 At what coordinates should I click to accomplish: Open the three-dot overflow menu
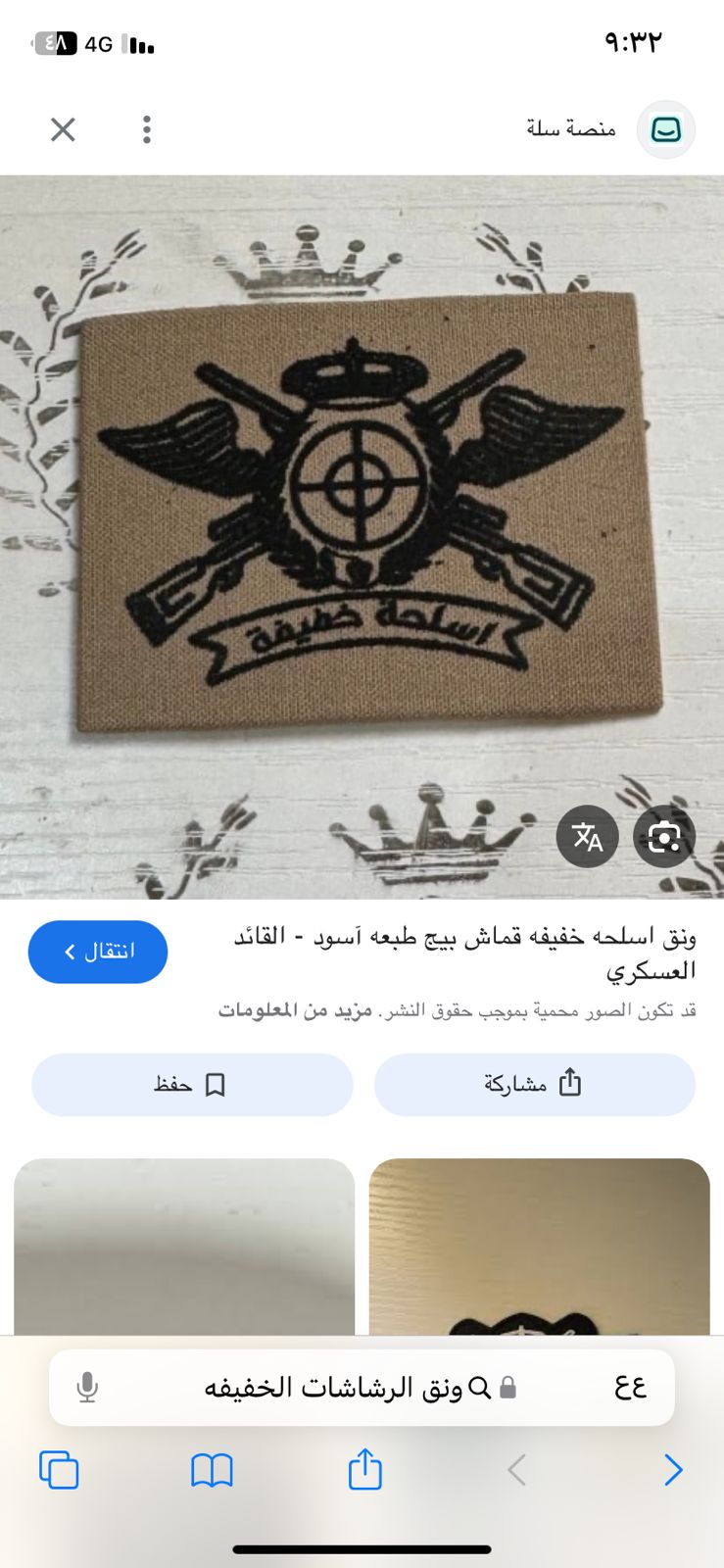tap(147, 129)
